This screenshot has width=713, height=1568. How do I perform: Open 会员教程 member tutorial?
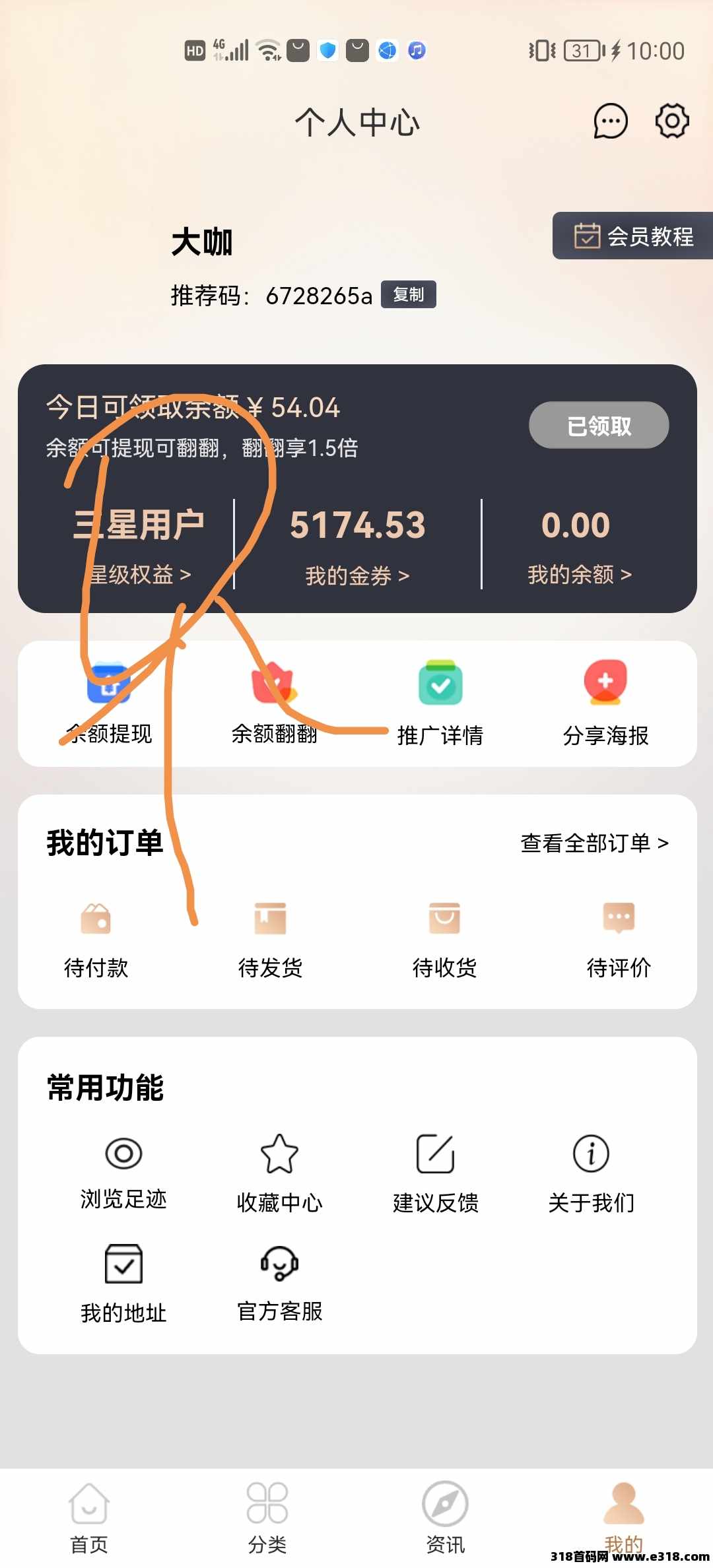click(632, 236)
